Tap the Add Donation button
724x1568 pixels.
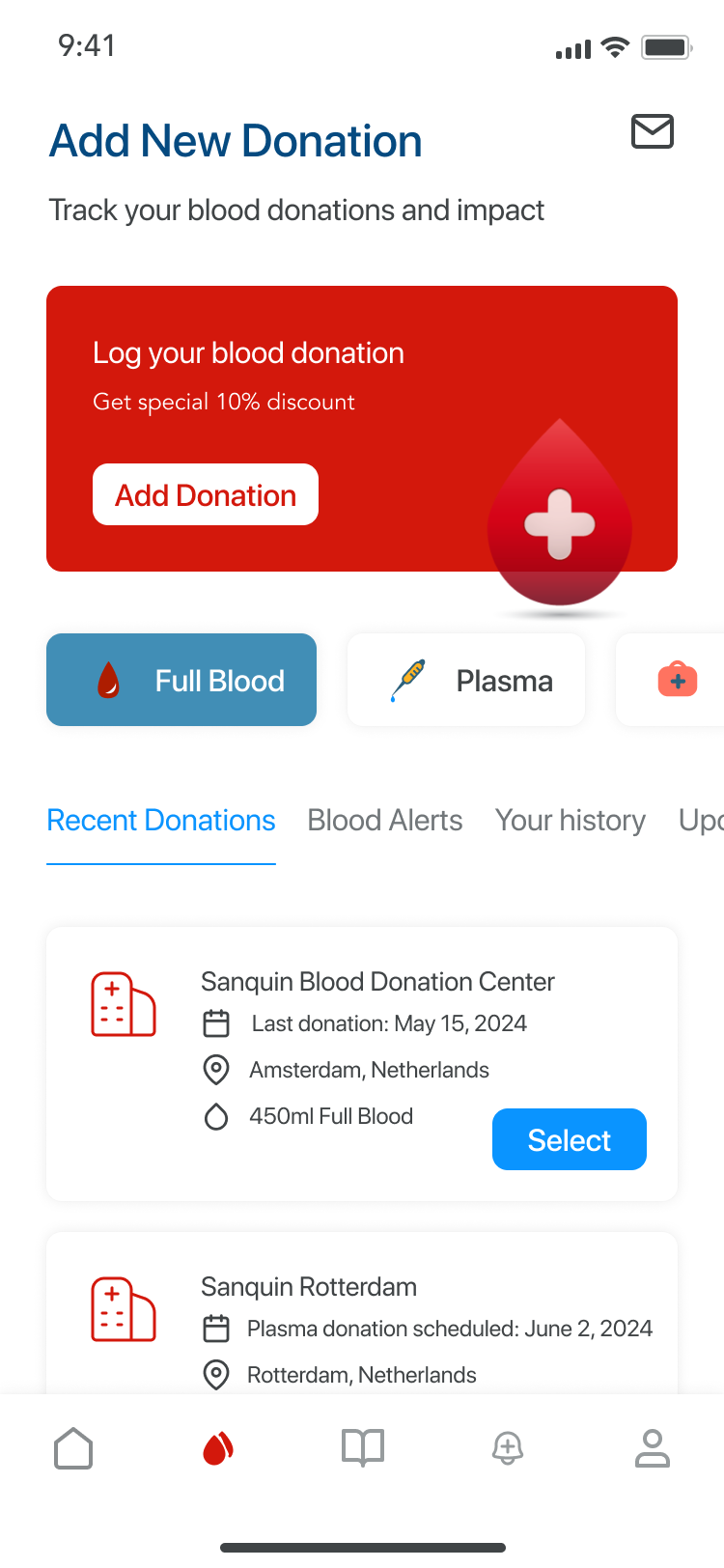click(206, 495)
